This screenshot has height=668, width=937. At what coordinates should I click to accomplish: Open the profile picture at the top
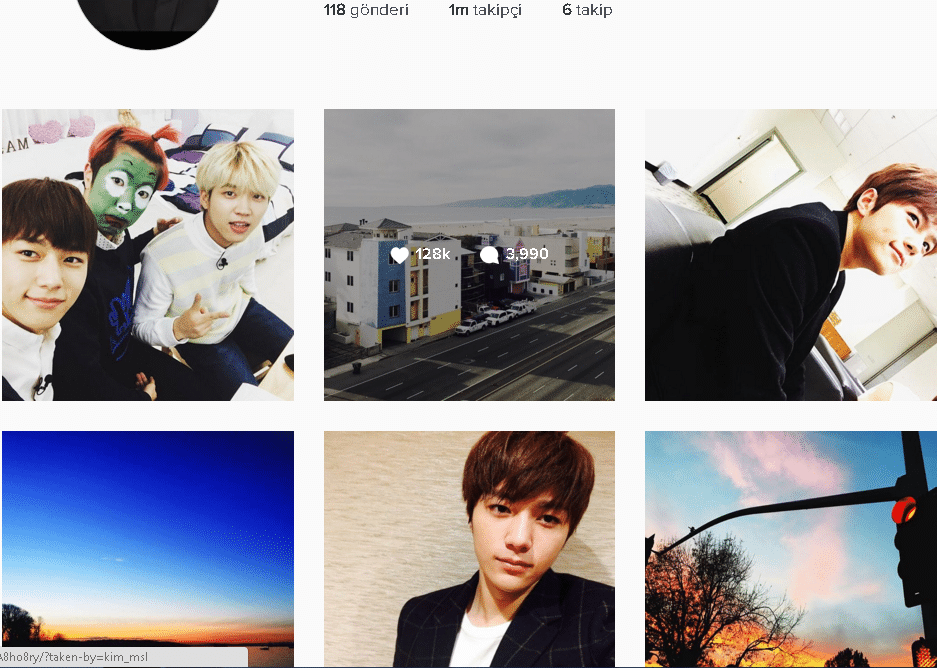pyautogui.click(x=147, y=22)
